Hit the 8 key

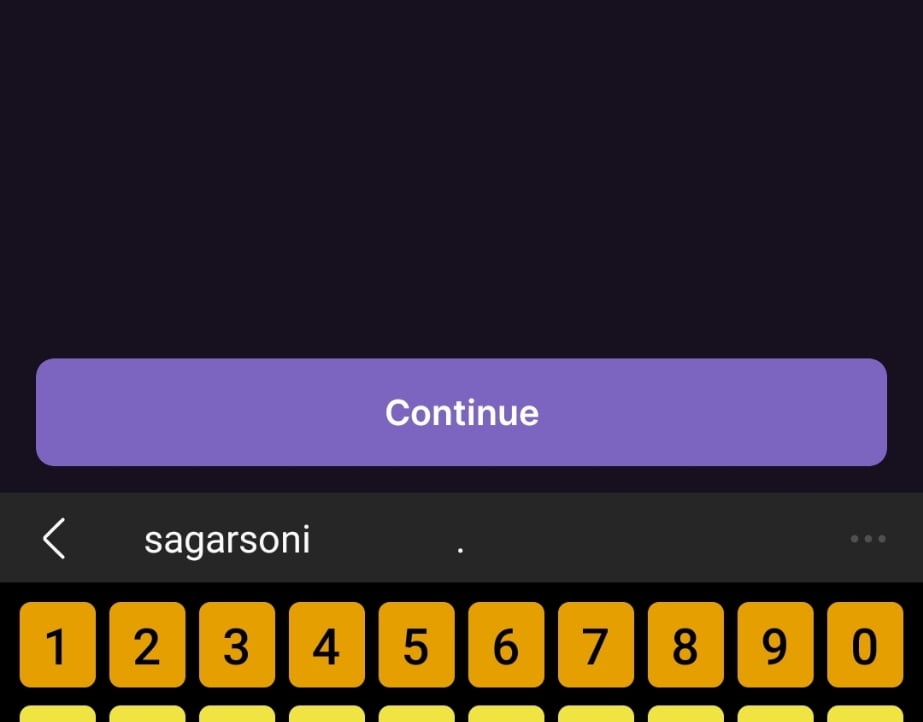tap(685, 645)
